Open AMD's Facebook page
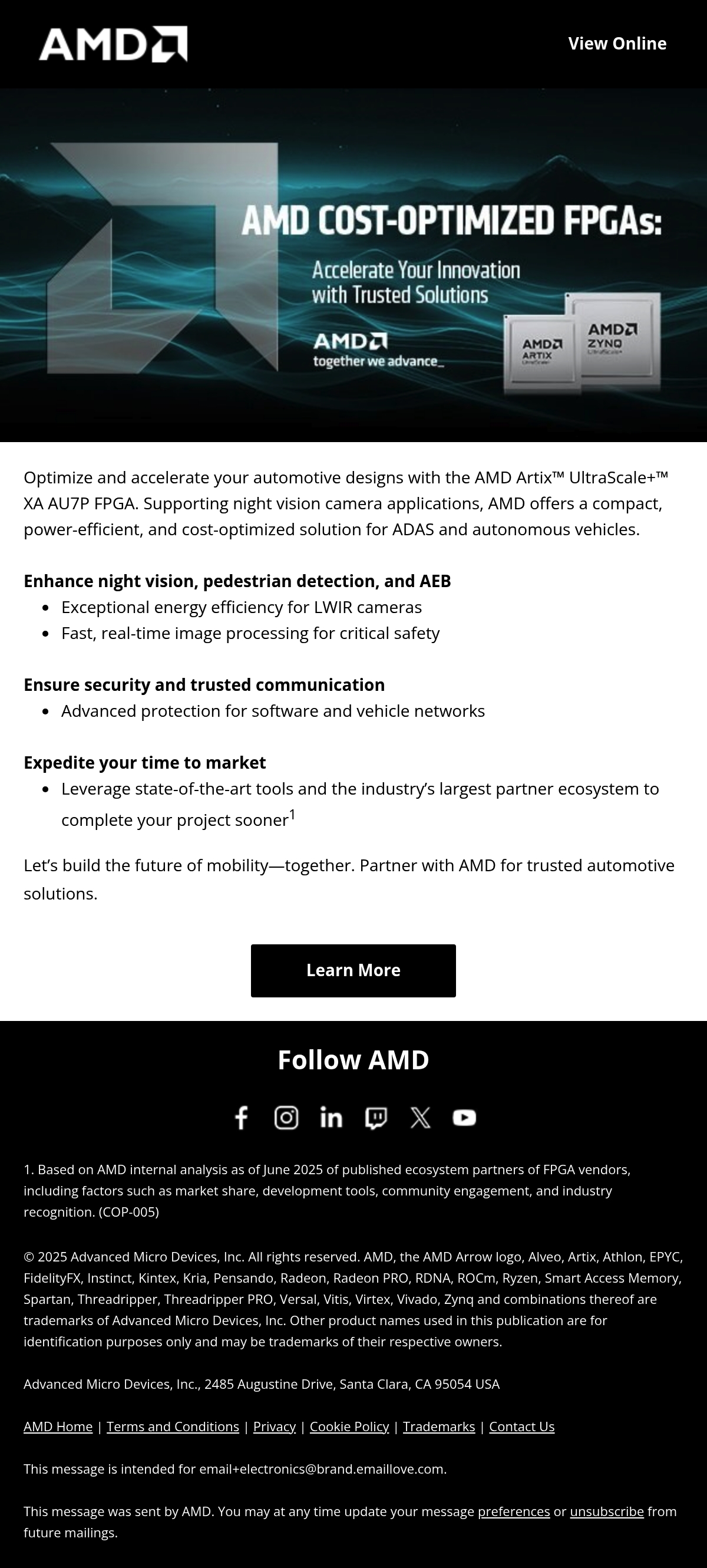 242,1118
